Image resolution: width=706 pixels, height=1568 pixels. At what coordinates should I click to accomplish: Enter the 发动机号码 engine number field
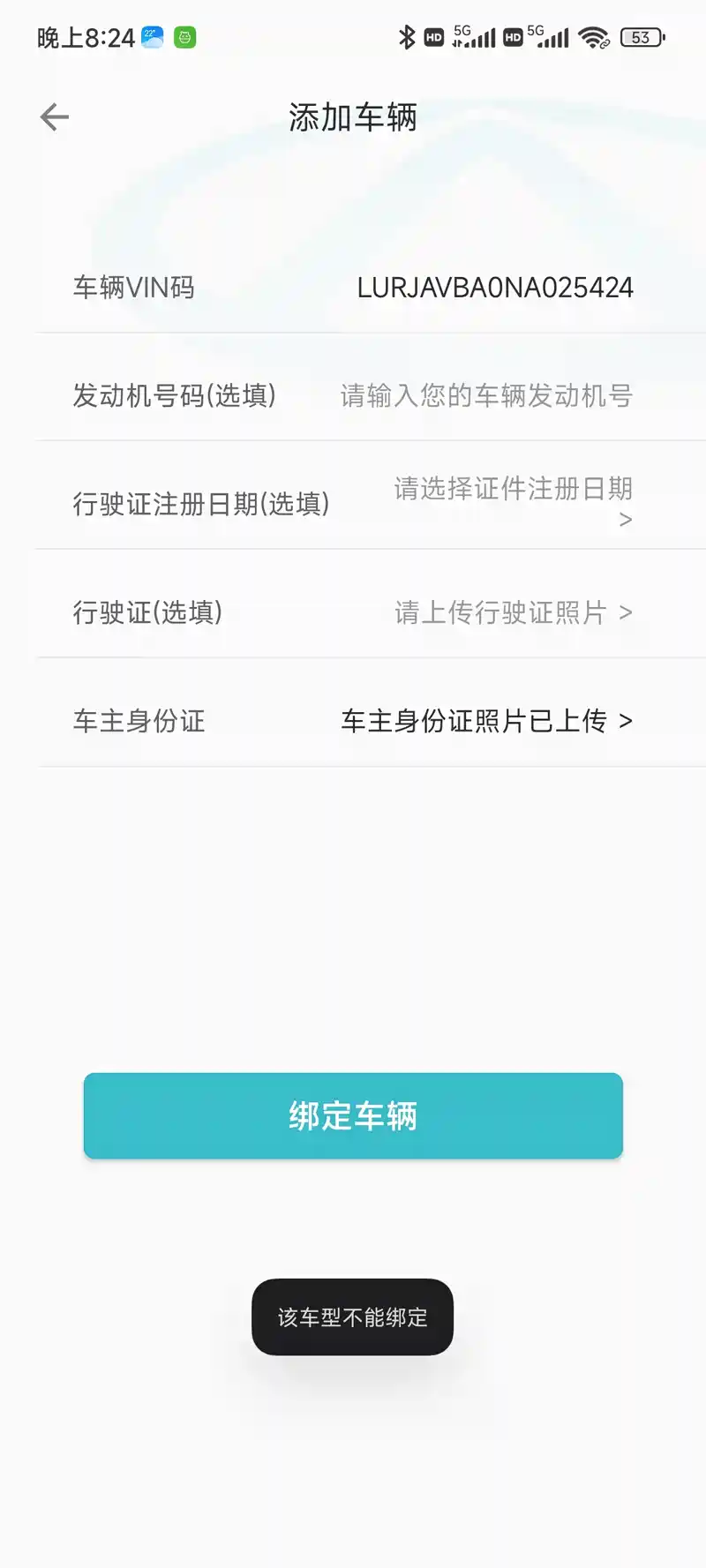pos(486,396)
